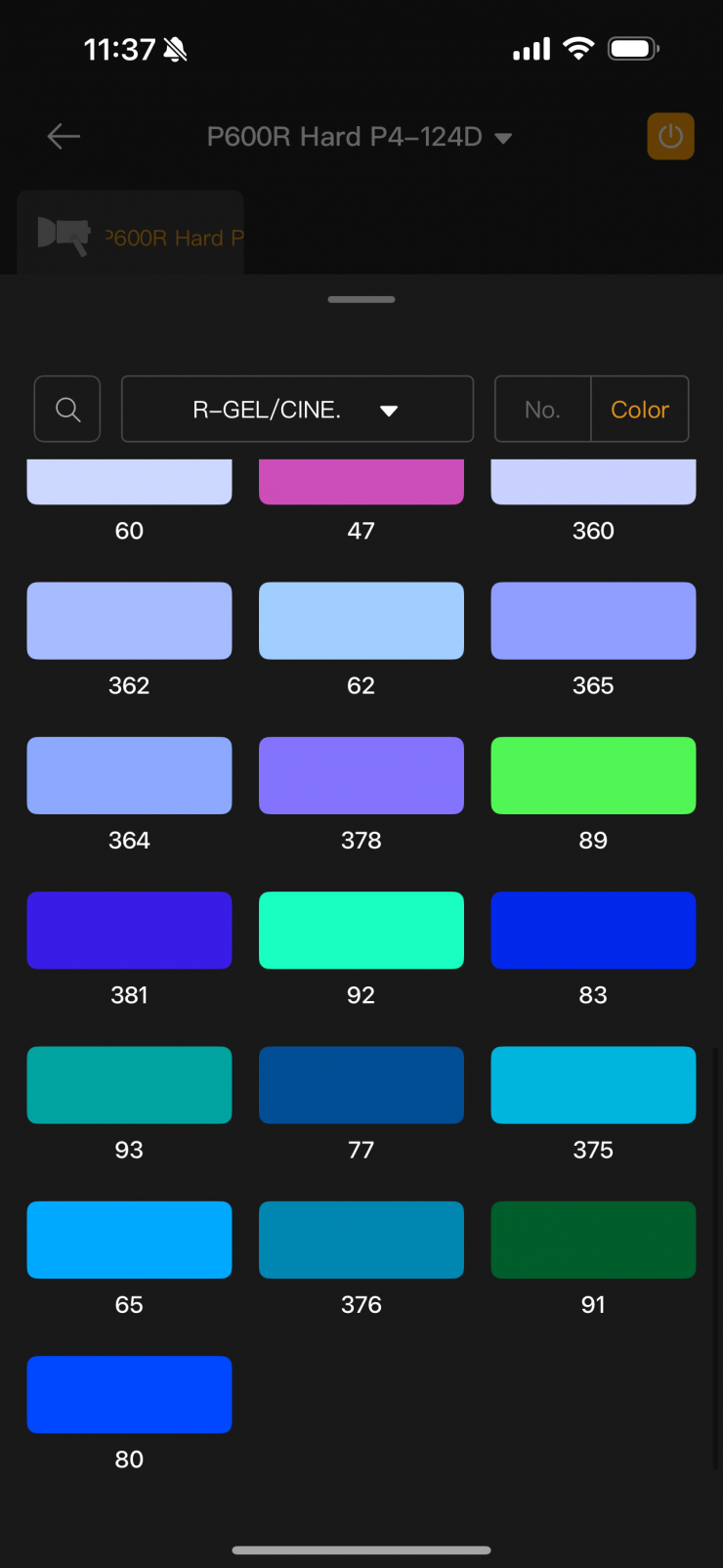This screenshot has height=1568, width=723.
Task: Choose teal gel 93
Action: click(129, 1085)
